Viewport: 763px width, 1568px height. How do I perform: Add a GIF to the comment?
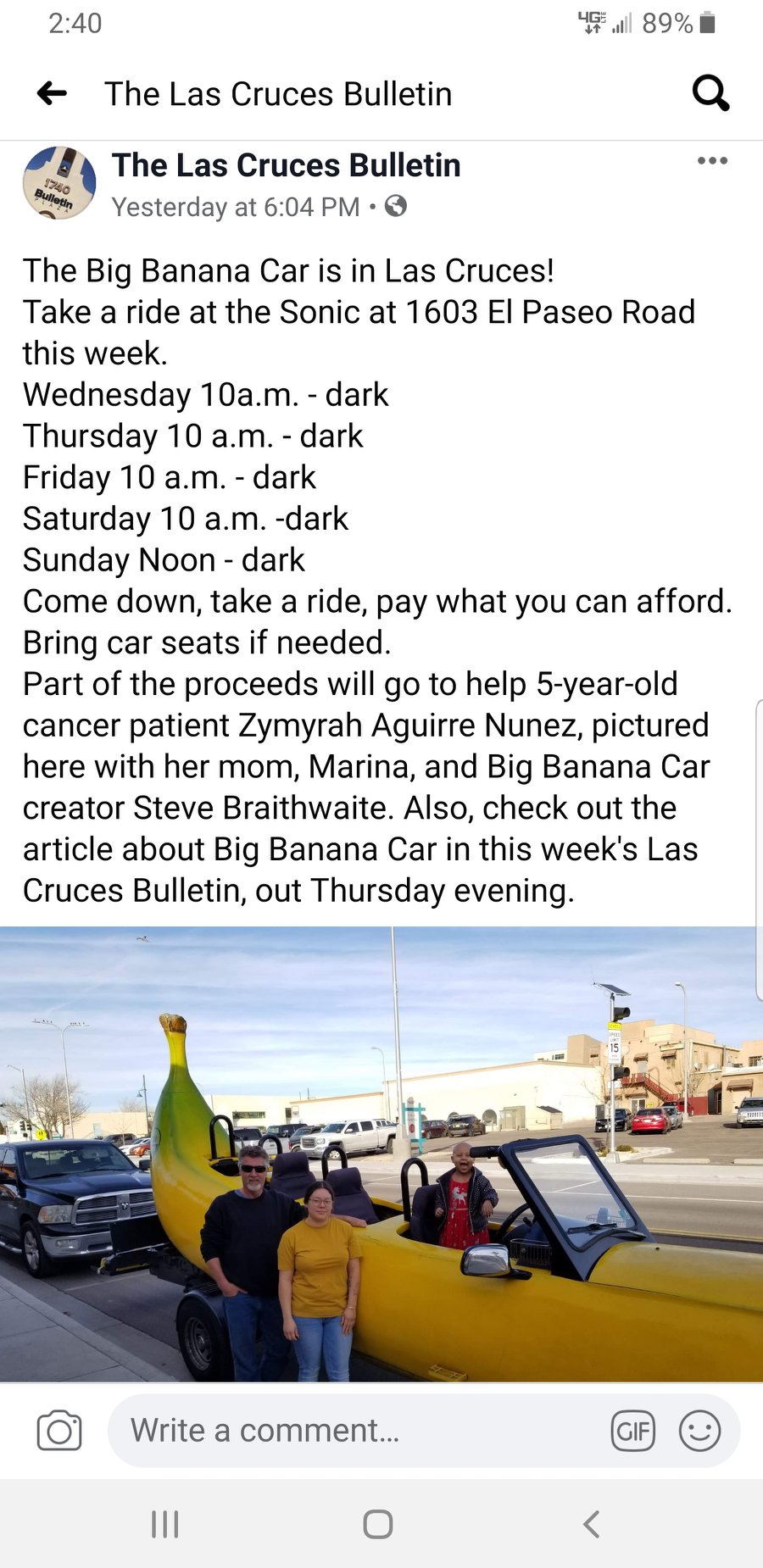pyautogui.click(x=632, y=1432)
